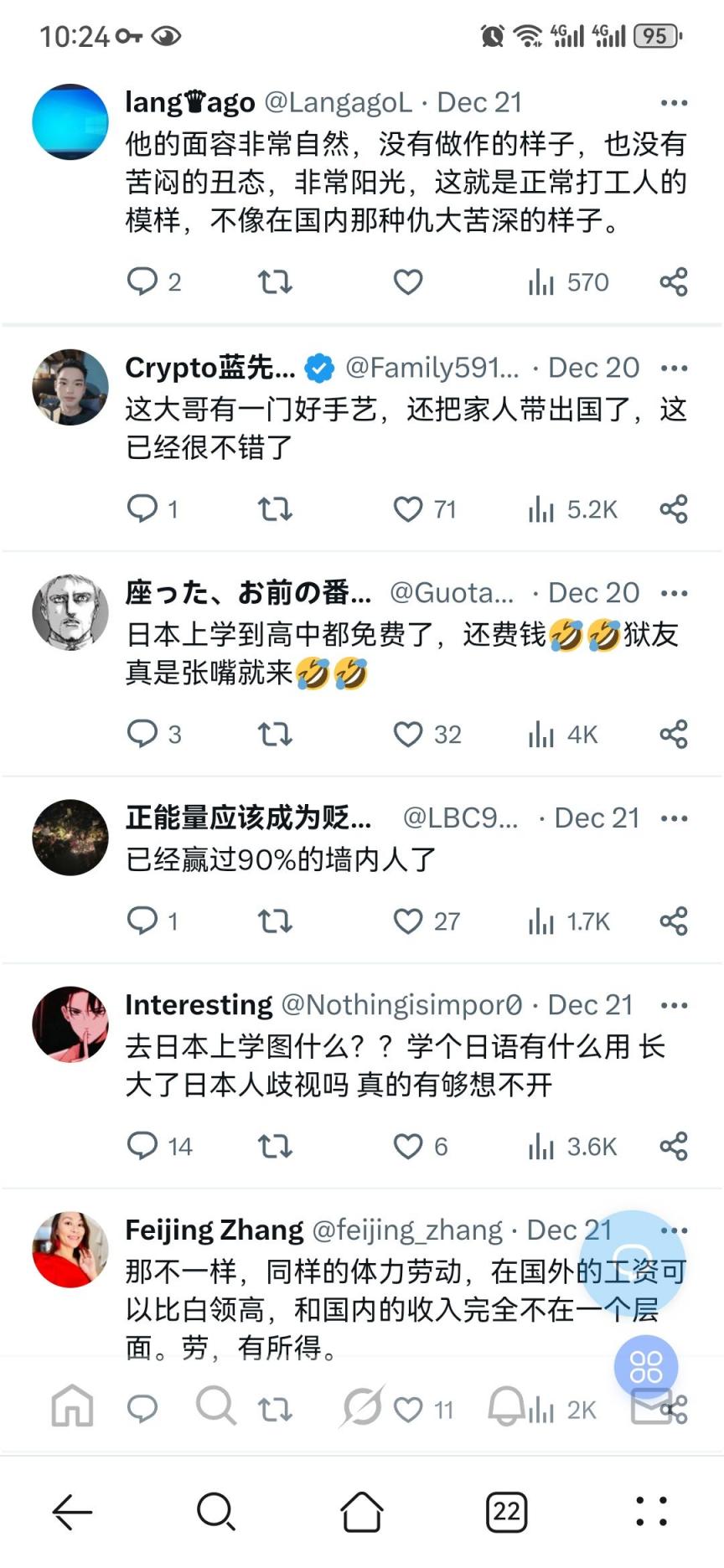Switch to the Search tab
Screen dimensions: 724x1568
click(216, 1405)
